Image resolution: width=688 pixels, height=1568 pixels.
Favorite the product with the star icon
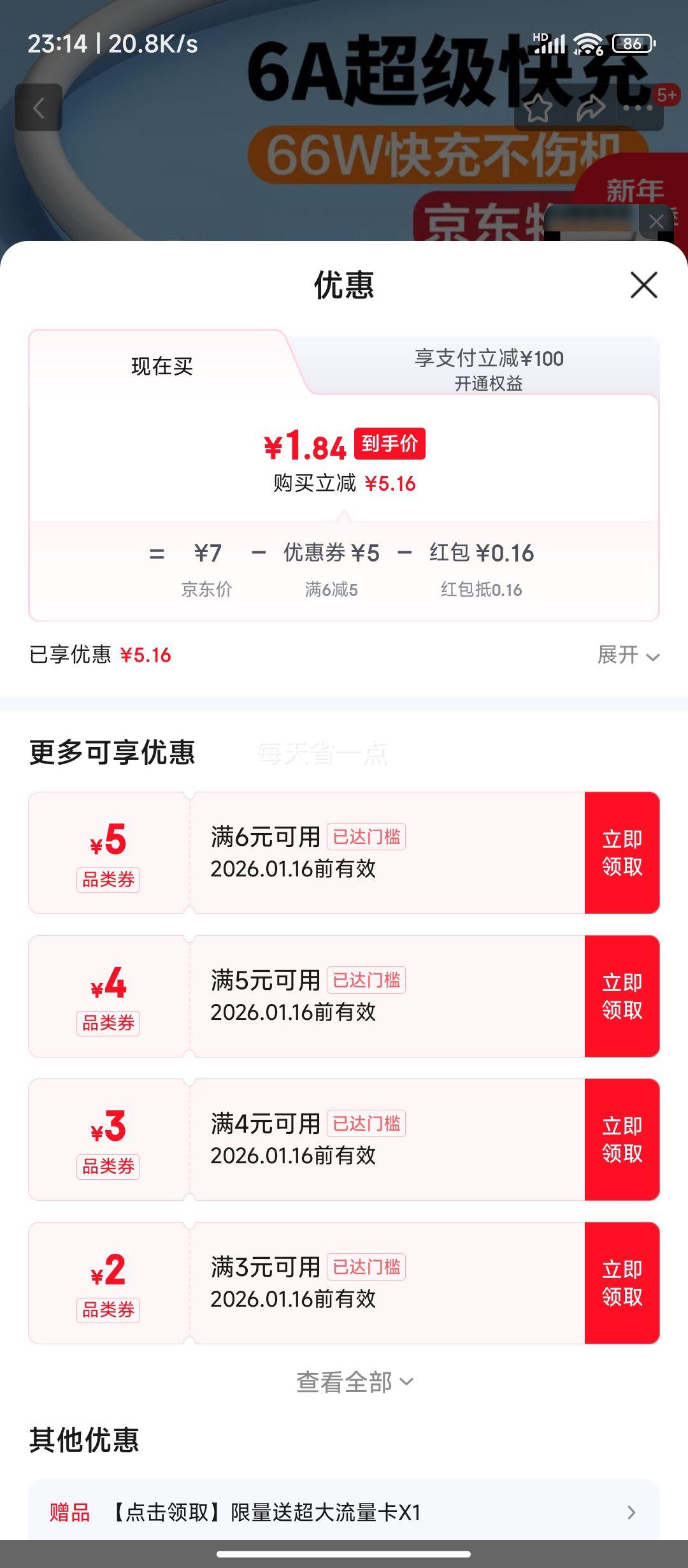[538, 108]
